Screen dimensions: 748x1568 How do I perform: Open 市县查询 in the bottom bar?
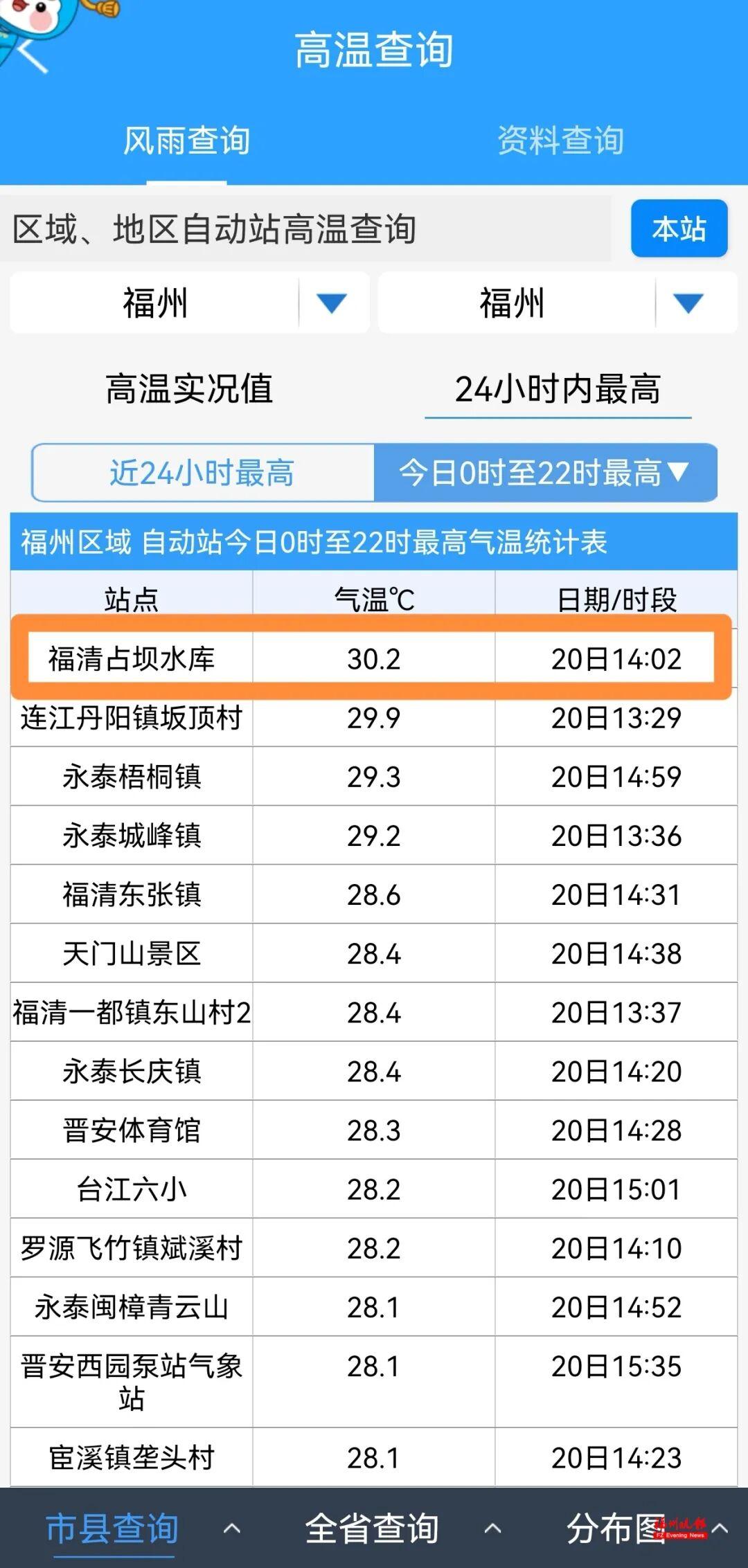(113, 1528)
